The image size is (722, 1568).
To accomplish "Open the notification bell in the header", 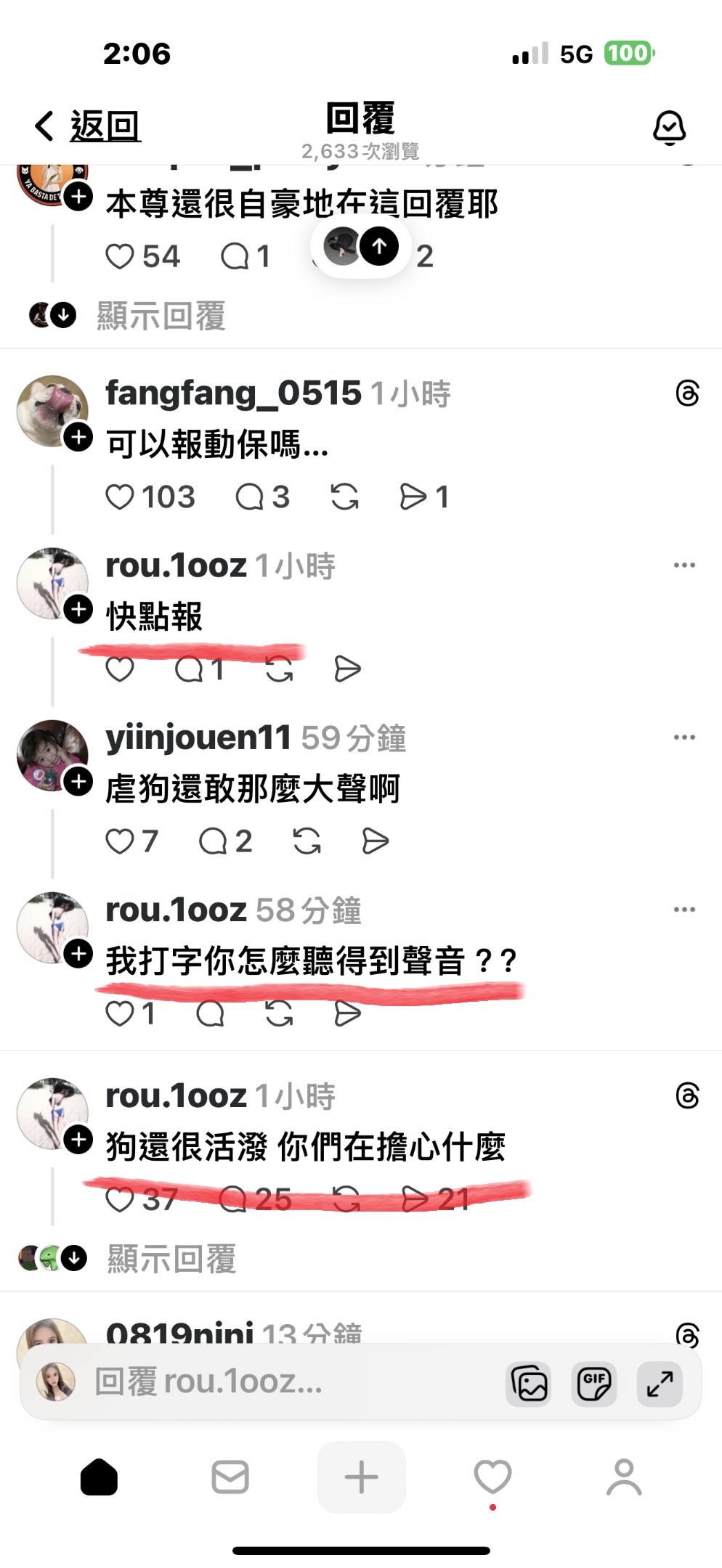I will (669, 128).
